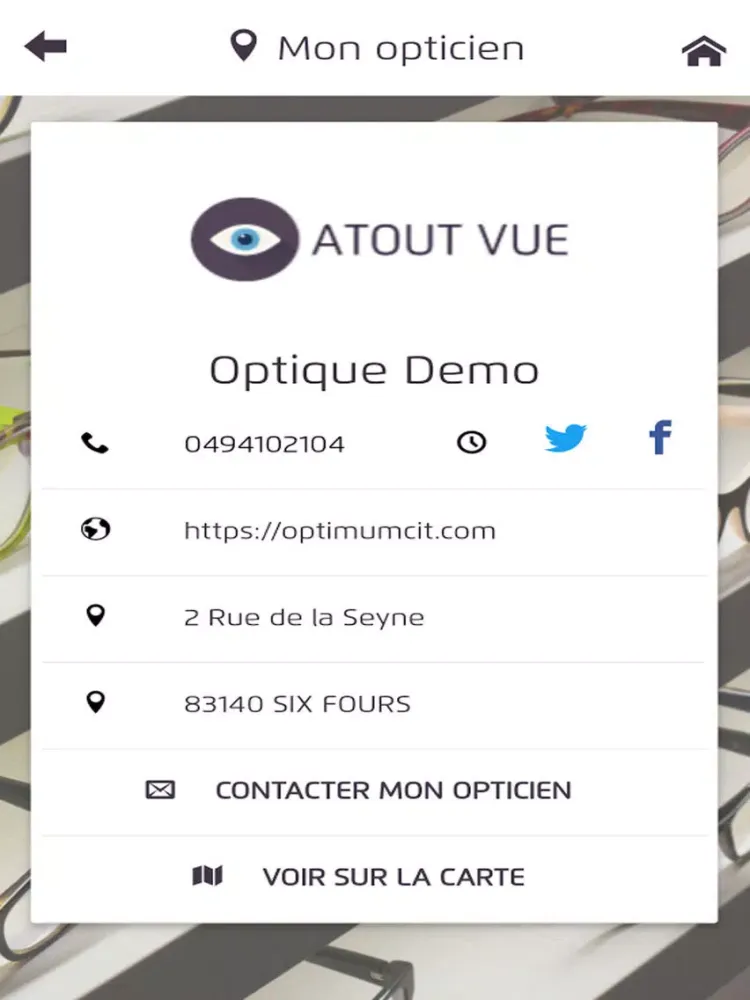Return to the home screen via house icon
This screenshot has width=750, height=1000.
pyautogui.click(x=703, y=50)
